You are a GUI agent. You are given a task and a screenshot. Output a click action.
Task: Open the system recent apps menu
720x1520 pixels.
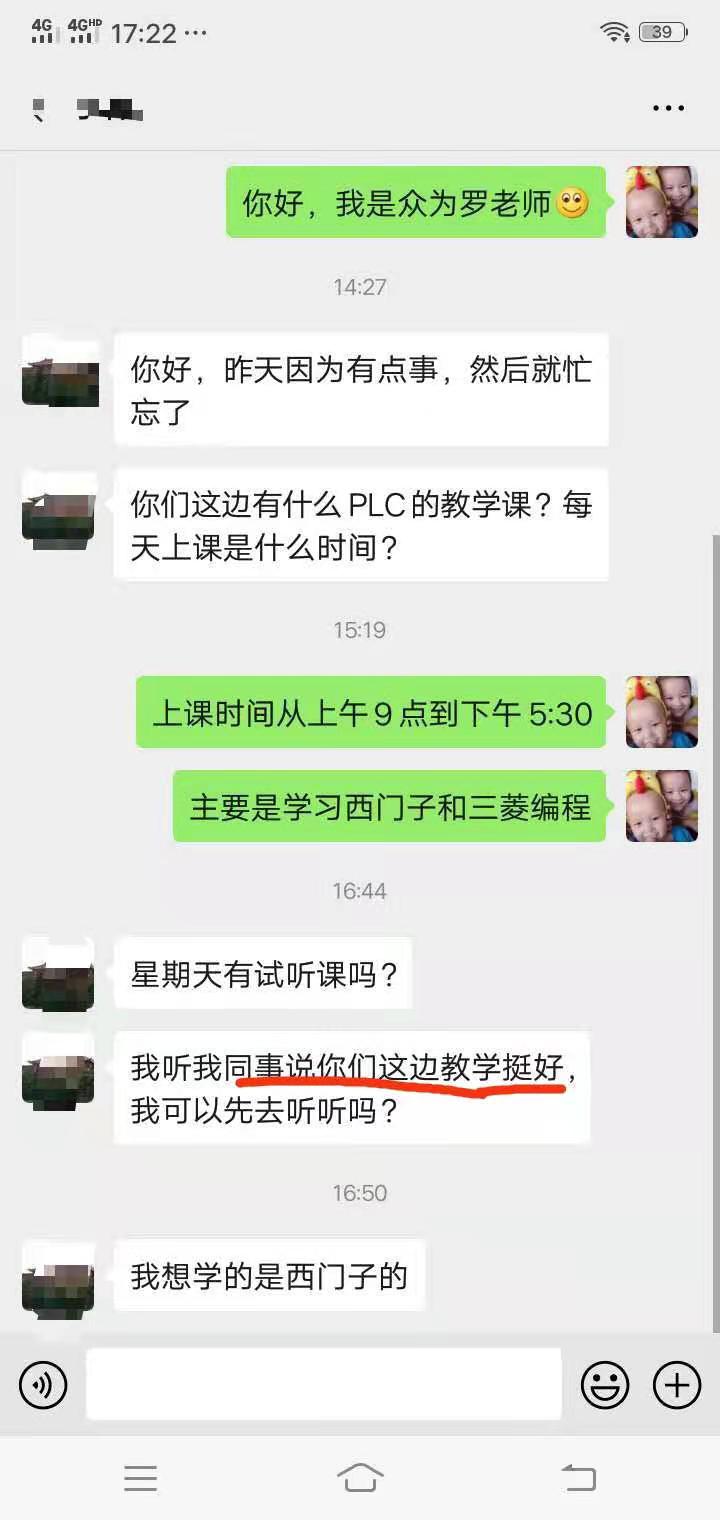point(141,1477)
